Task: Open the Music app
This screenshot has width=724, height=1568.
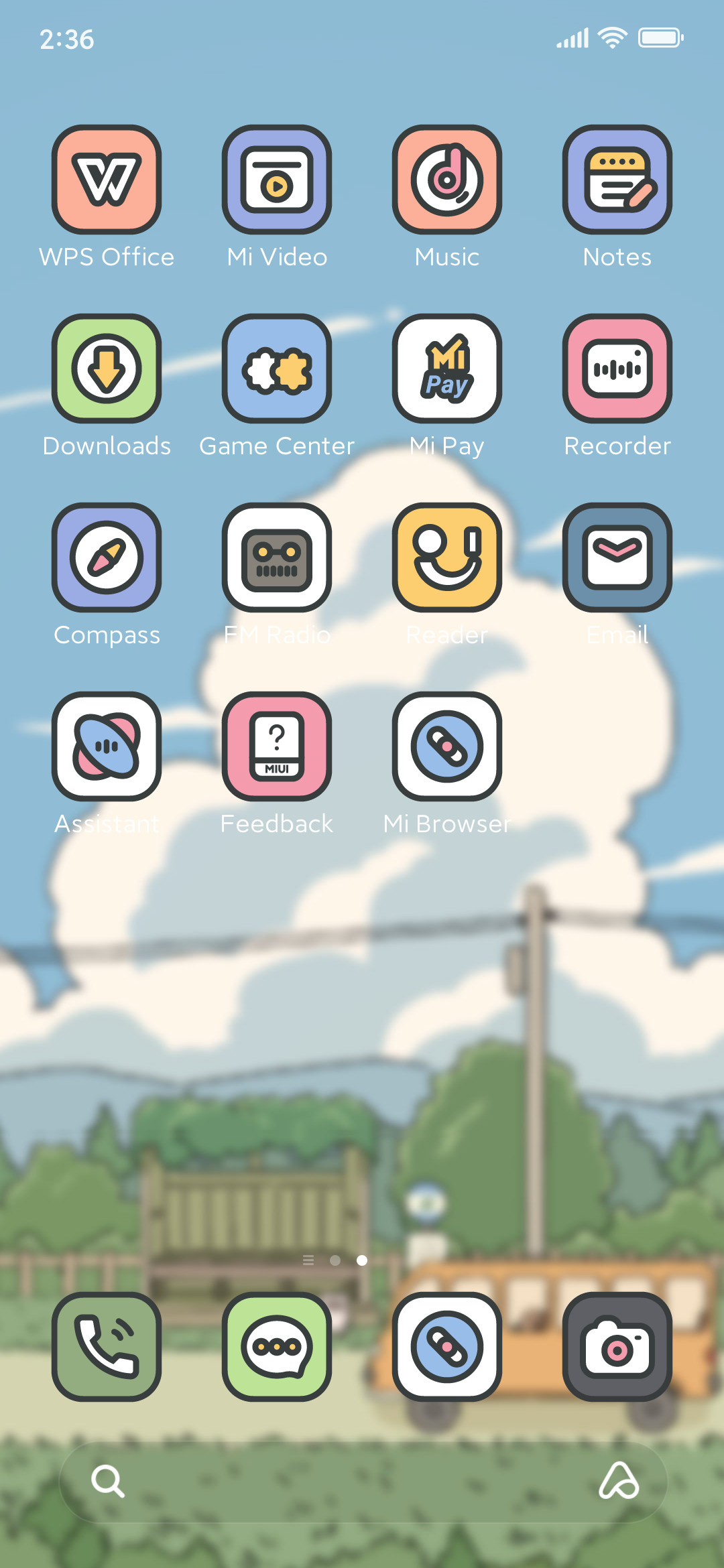Action: (447, 179)
